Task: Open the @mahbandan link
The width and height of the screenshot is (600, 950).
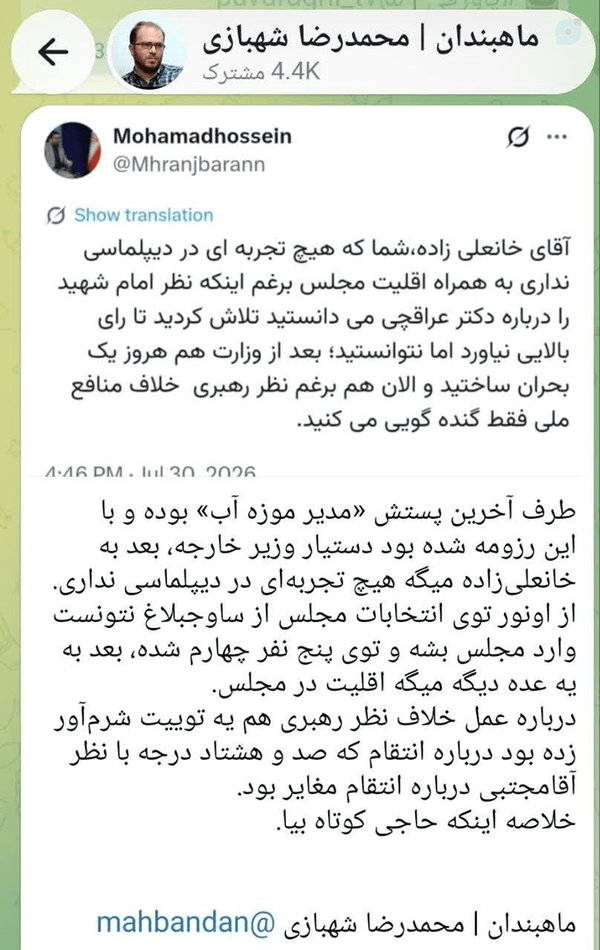Action: (185, 923)
